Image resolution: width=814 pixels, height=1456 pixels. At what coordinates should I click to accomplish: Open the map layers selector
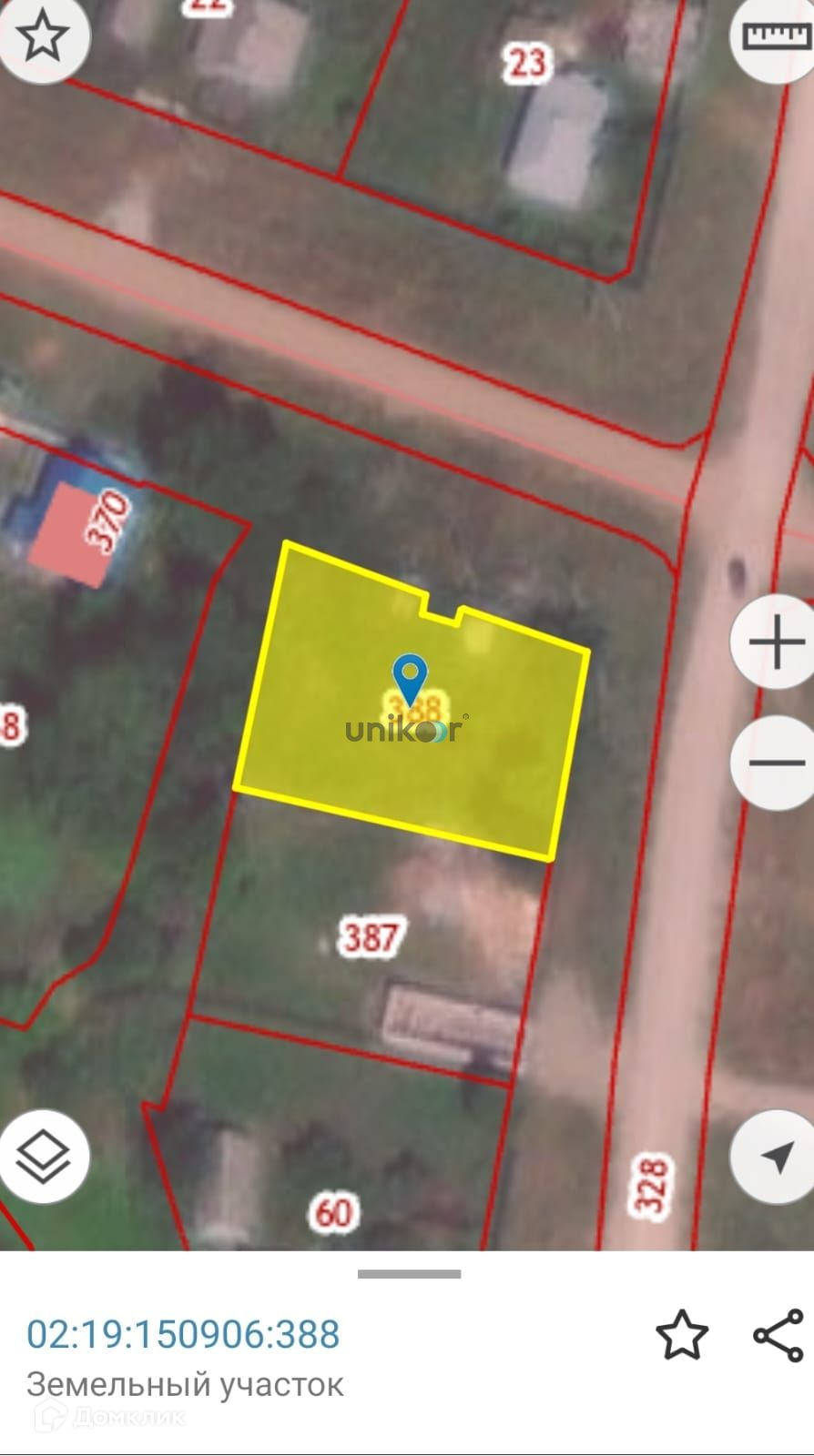click(43, 1156)
